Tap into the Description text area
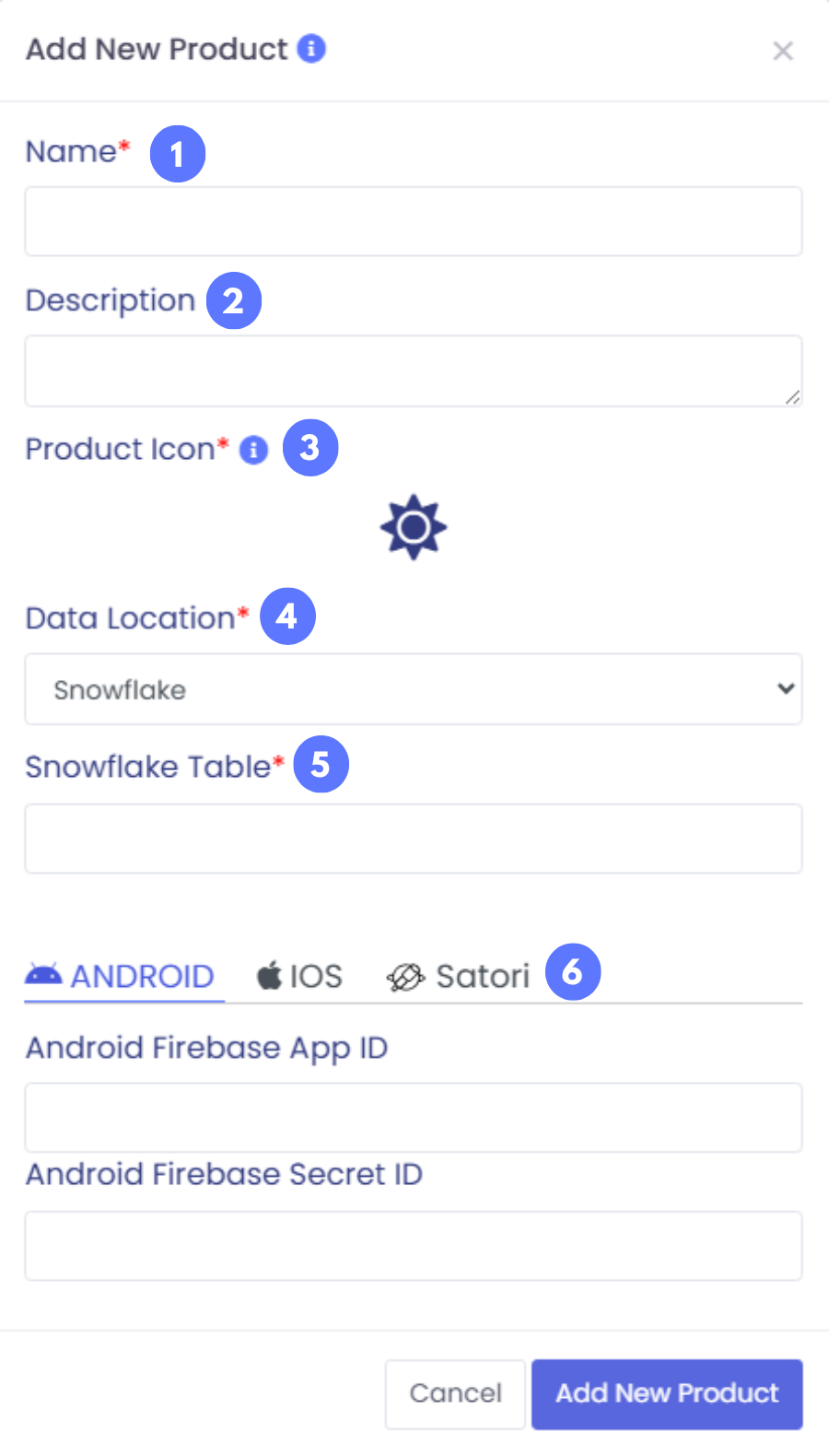Viewport: 829px width, 1456px height. 414,370
